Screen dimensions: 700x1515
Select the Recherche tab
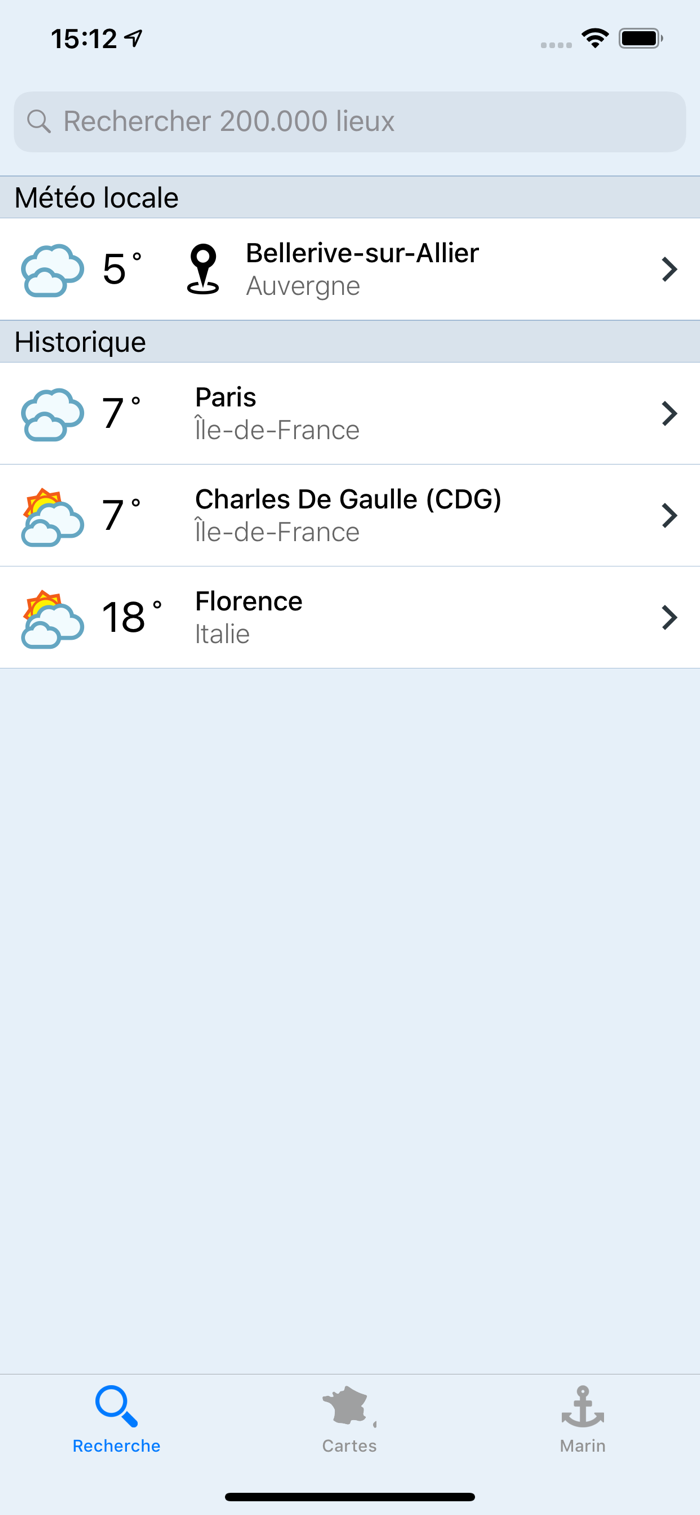[x=116, y=1420]
